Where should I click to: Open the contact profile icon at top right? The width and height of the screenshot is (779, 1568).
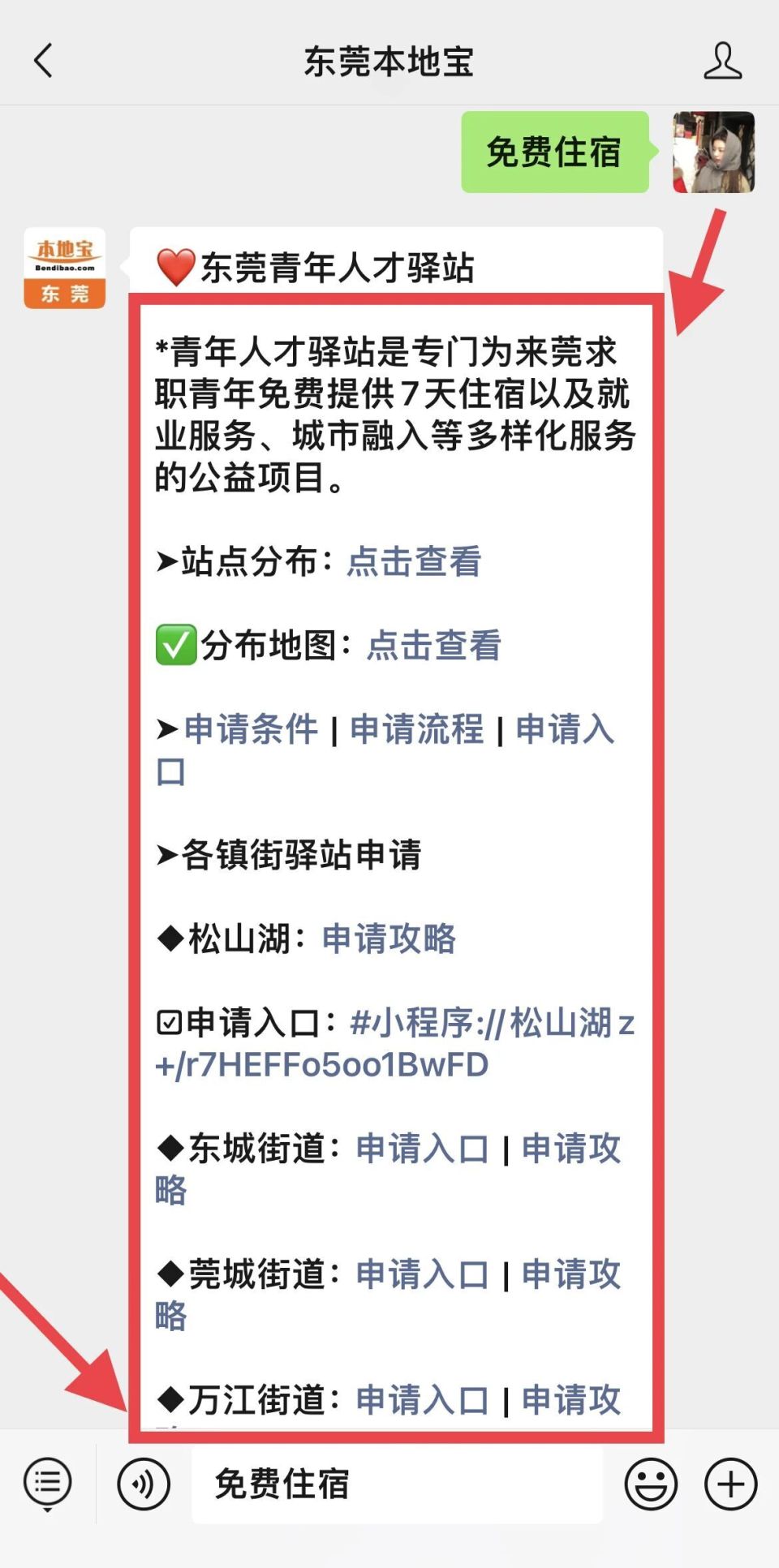[x=722, y=61]
